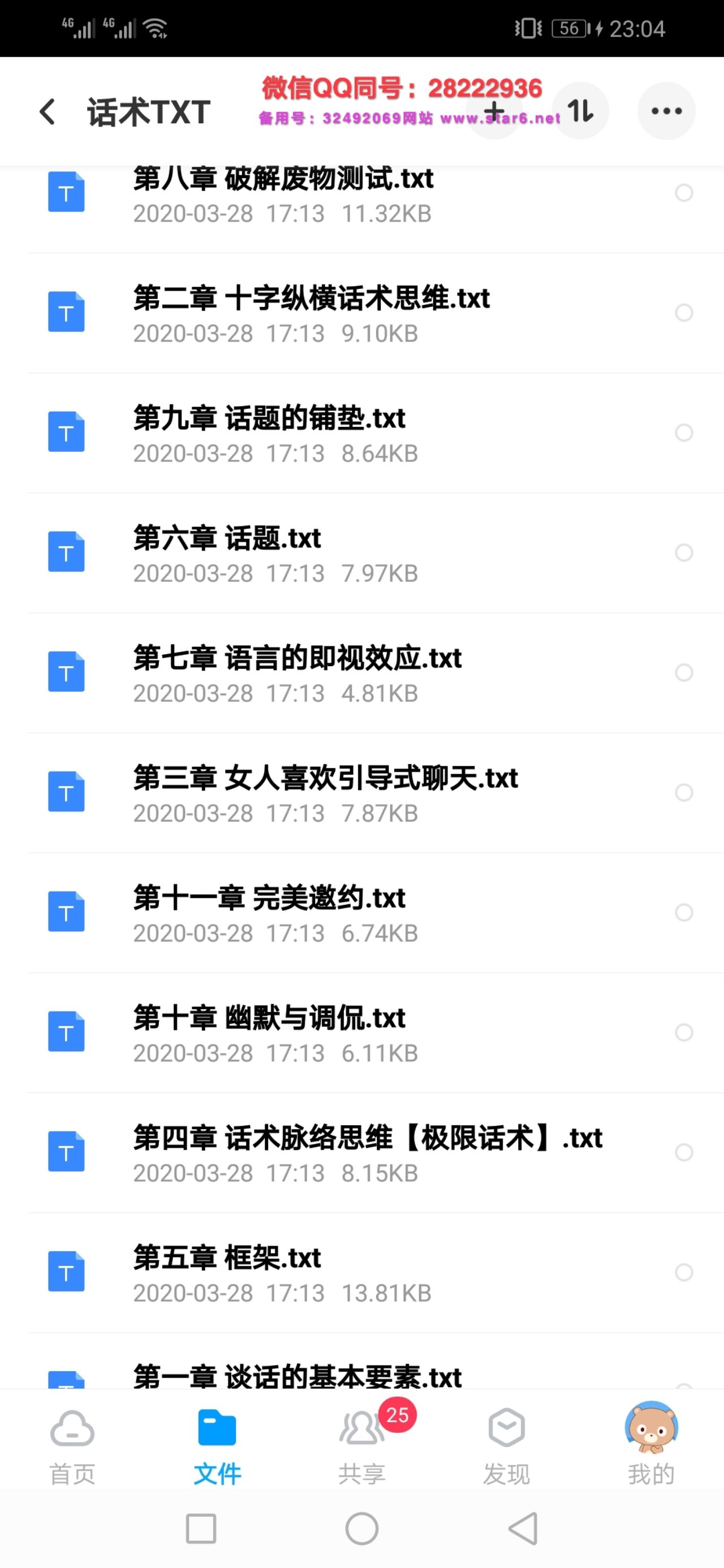Switch to the 共享 tab
This screenshot has height=1568, width=724.
[x=361, y=1447]
